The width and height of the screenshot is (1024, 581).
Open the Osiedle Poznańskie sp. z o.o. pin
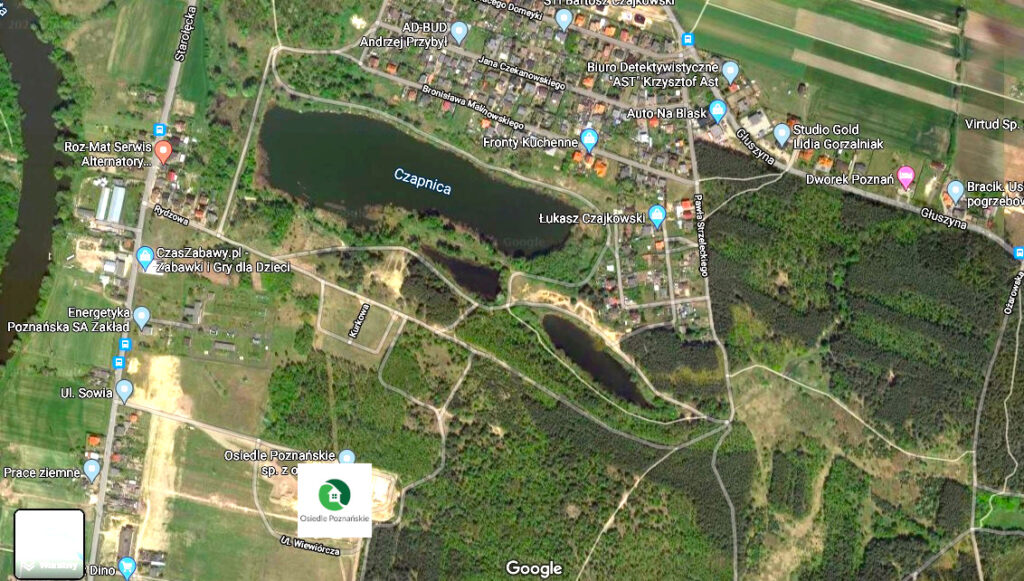point(346,459)
